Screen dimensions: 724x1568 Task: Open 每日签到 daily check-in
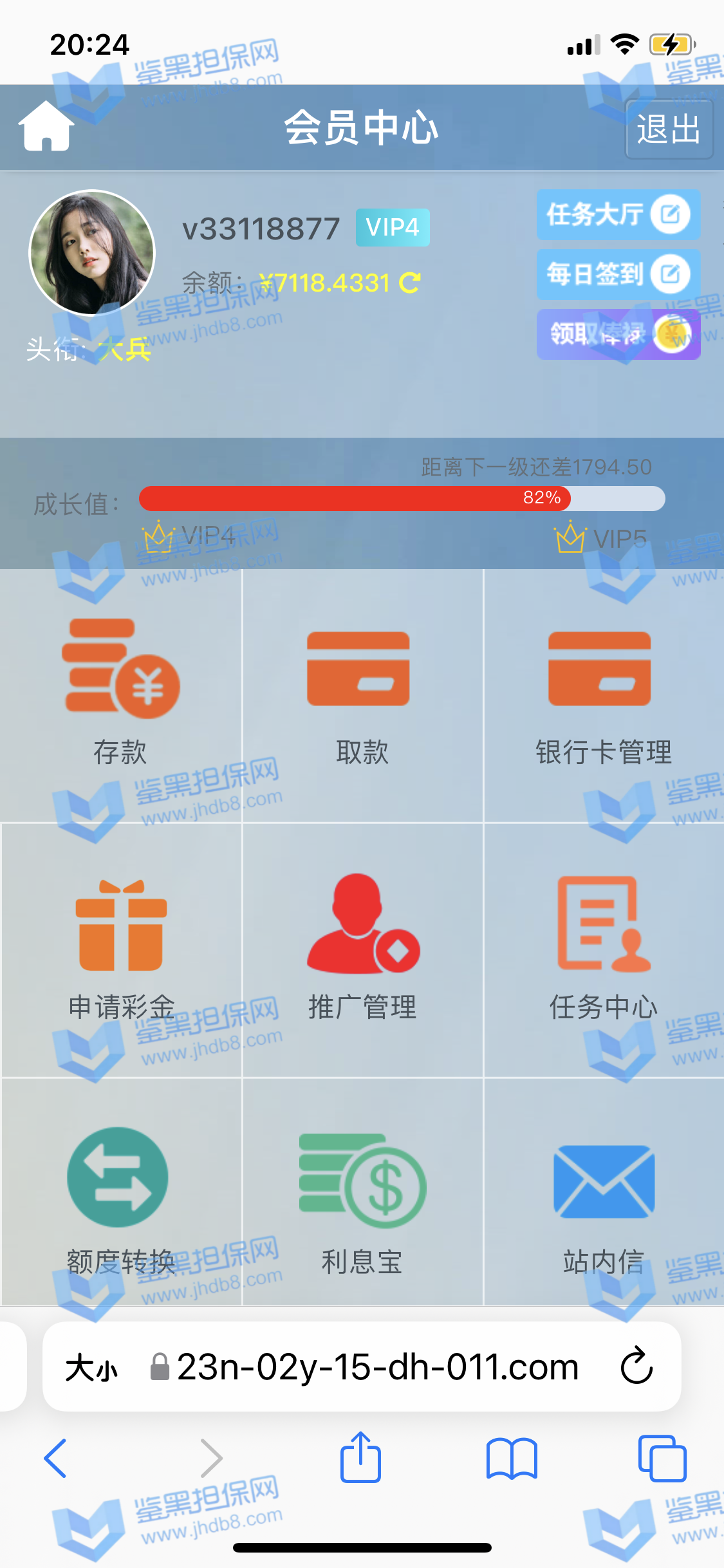tap(618, 274)
